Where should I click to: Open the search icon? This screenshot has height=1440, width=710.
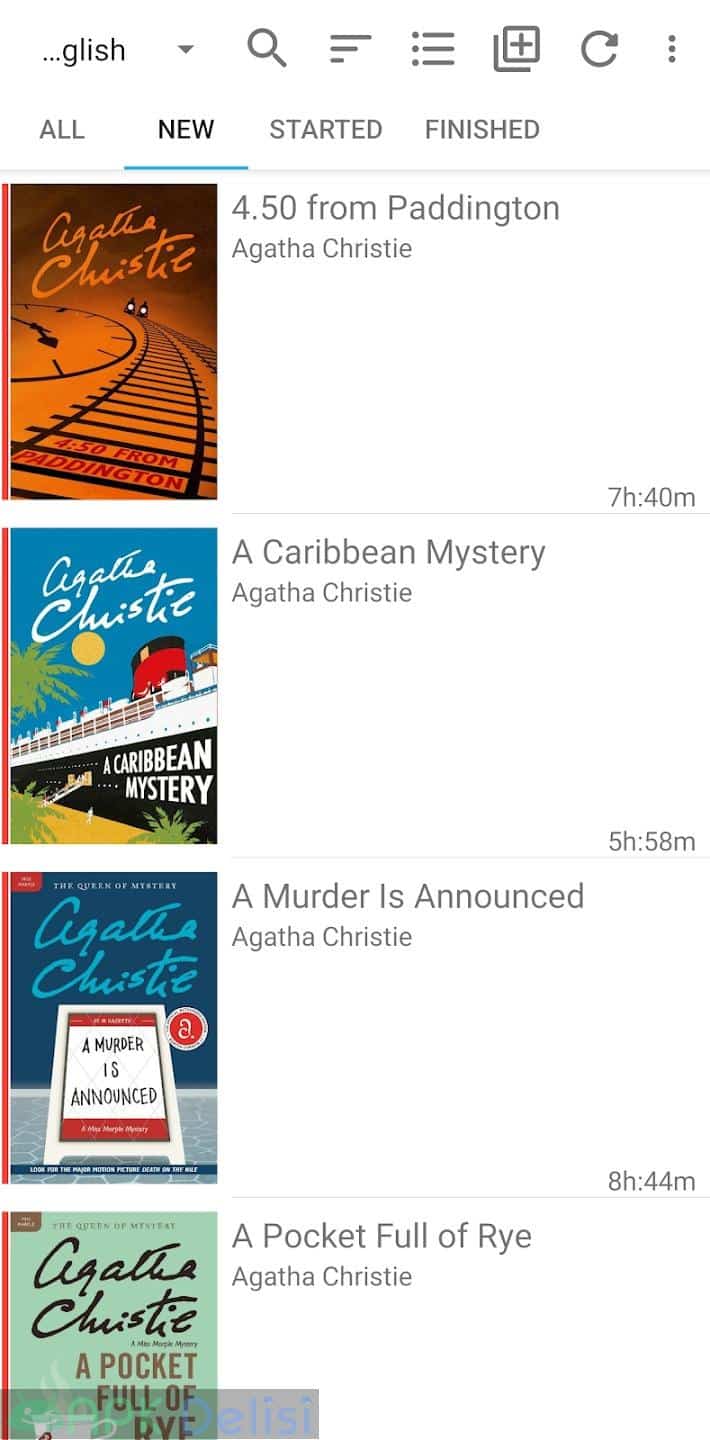267,48
